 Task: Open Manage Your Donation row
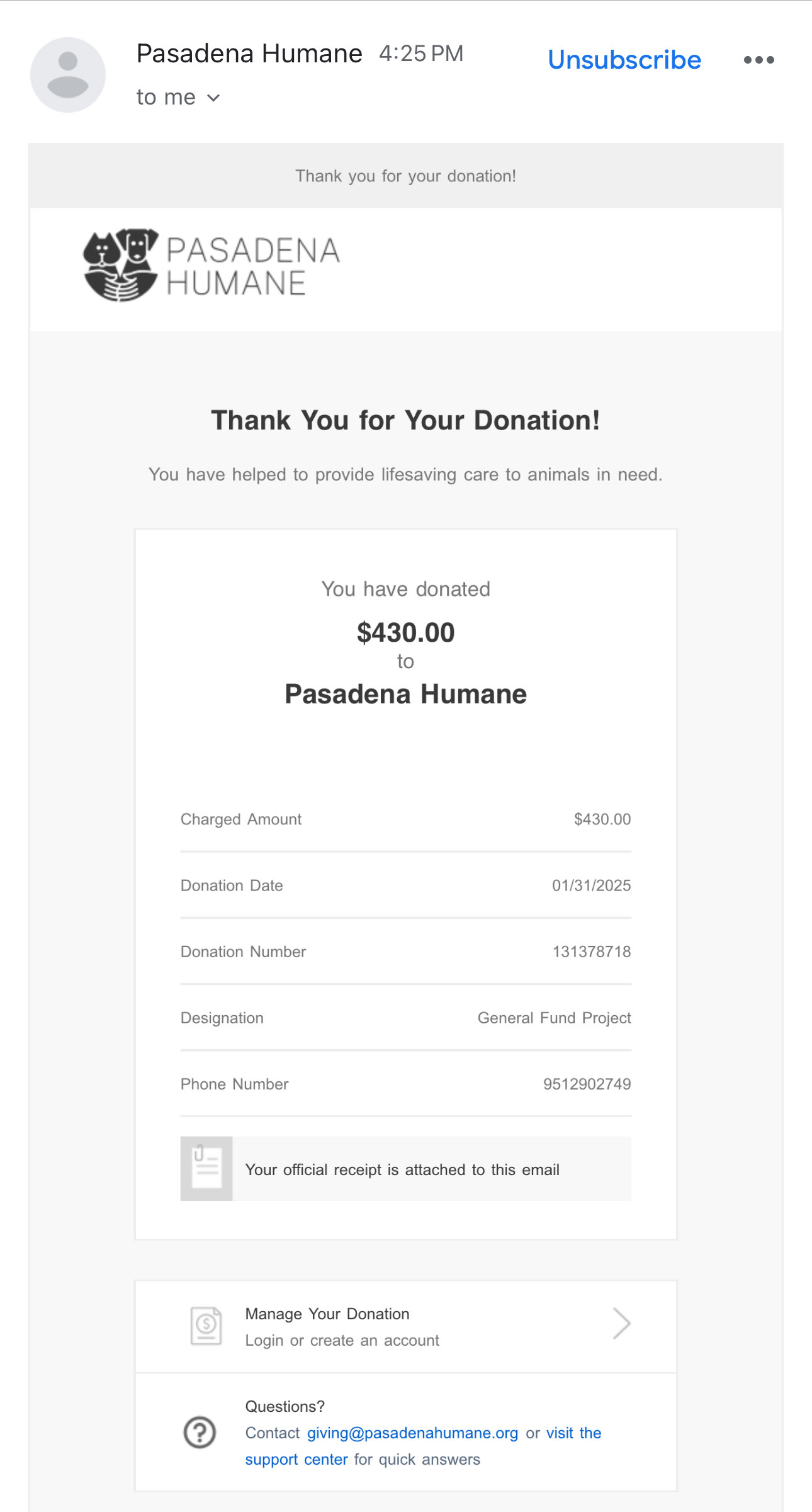tap(406, 1326)
